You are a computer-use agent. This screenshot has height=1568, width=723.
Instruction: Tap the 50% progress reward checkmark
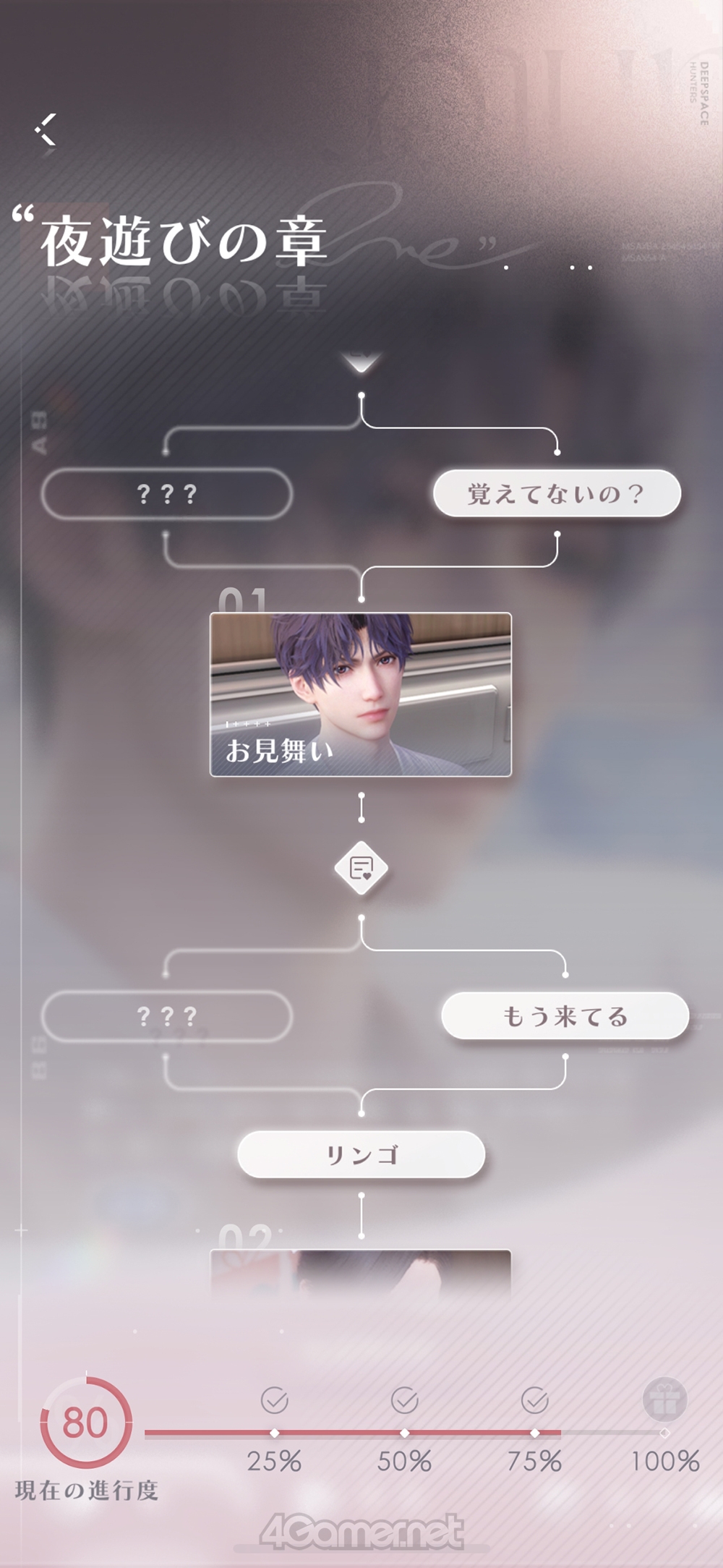pyautogui.click(x=404, y=1400)
